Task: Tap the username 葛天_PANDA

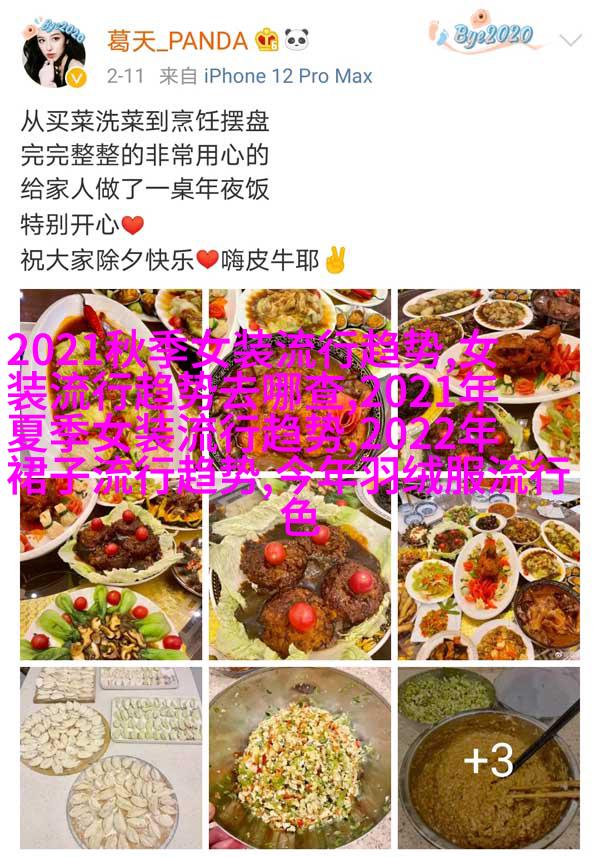Action: click(178, 40)
